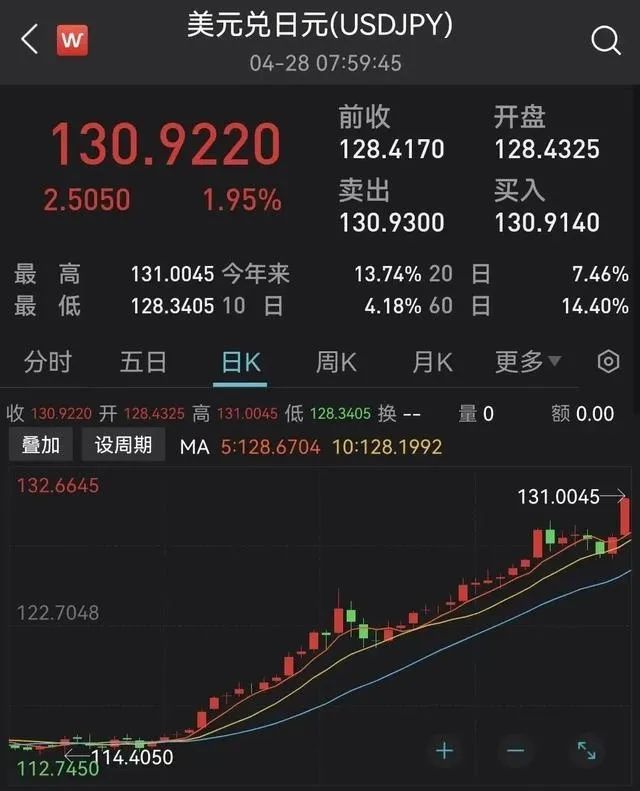
Task: Tap the 叠加 overlay button
Action: point(41,446)
